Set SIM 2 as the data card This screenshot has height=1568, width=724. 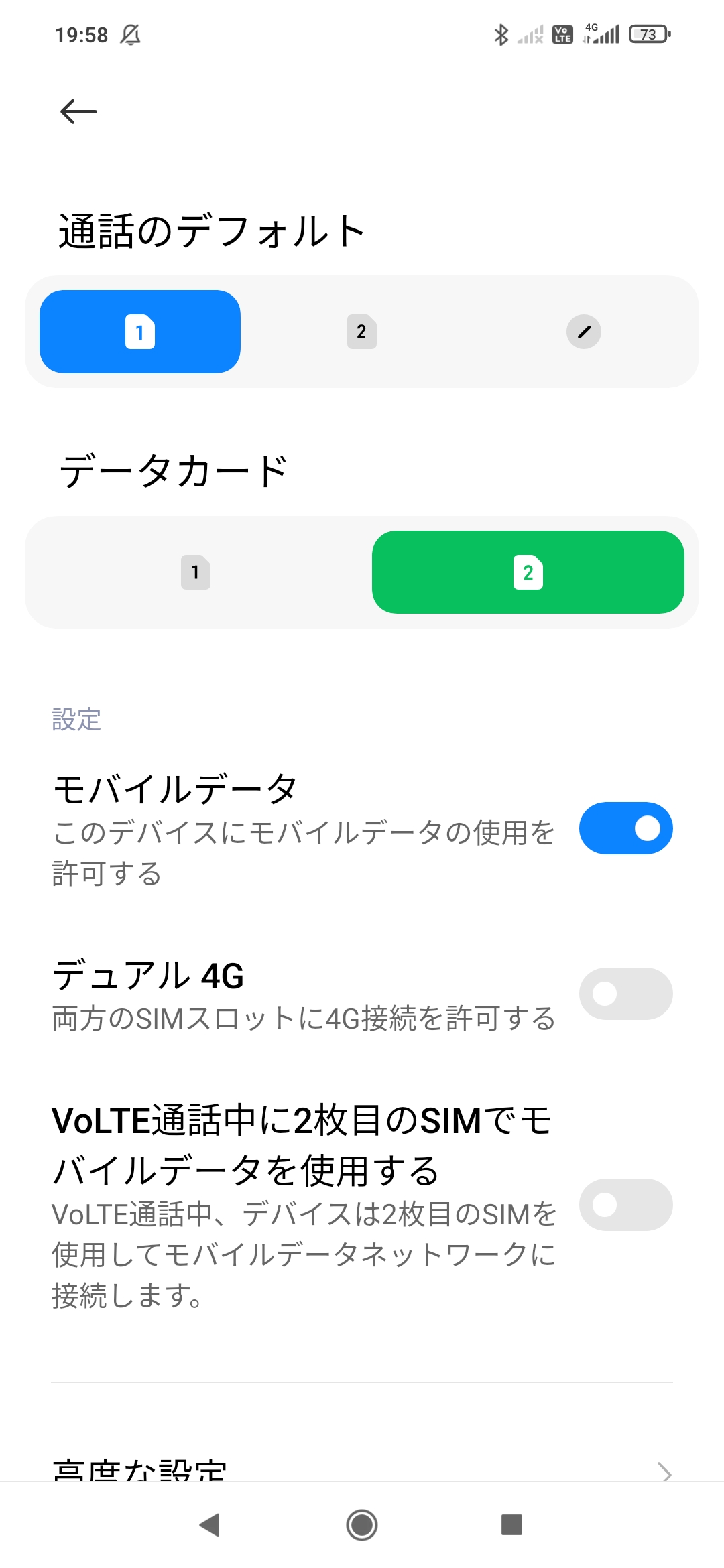528,572
